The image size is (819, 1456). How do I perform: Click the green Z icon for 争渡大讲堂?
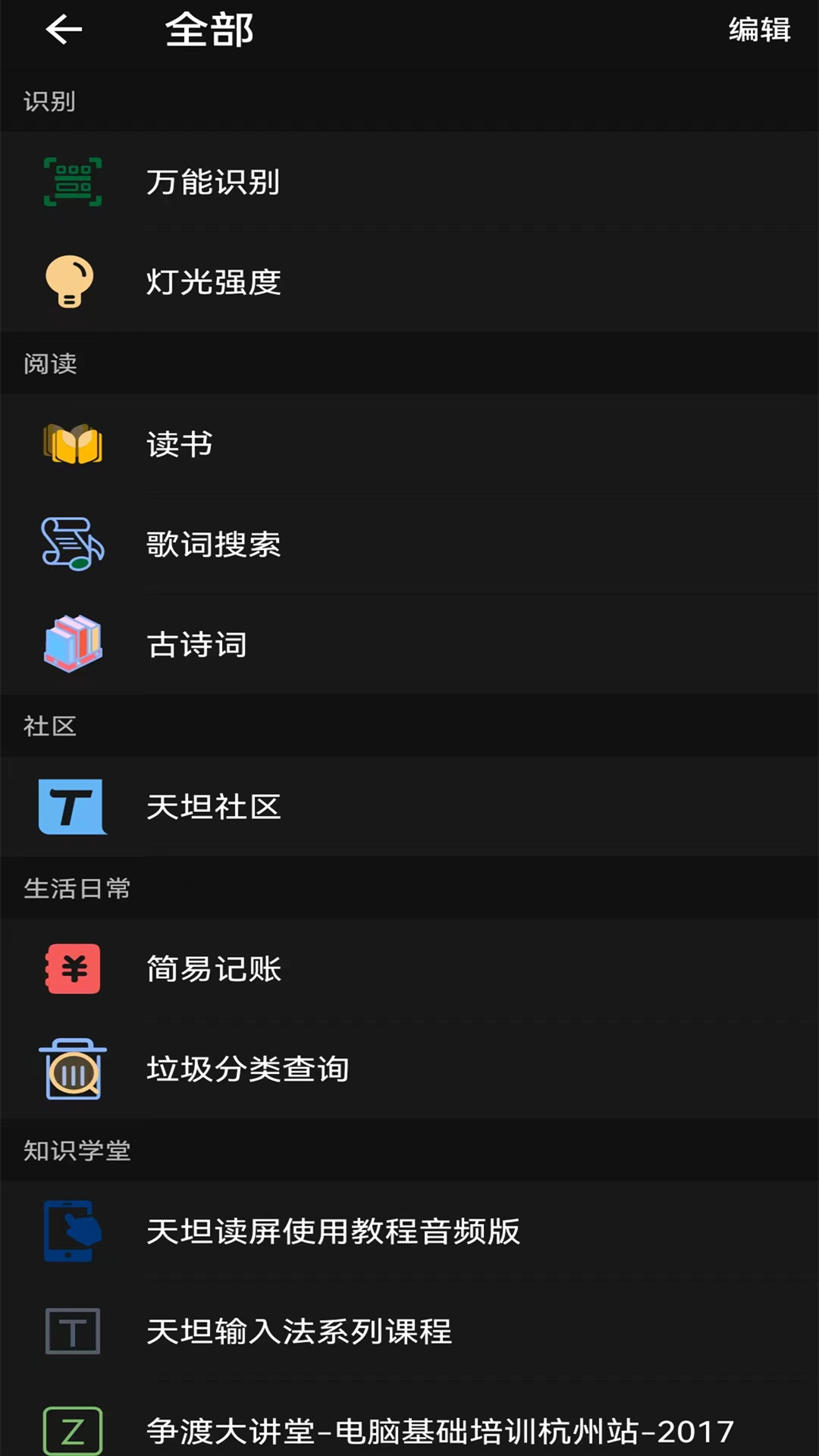[71, 1429]
